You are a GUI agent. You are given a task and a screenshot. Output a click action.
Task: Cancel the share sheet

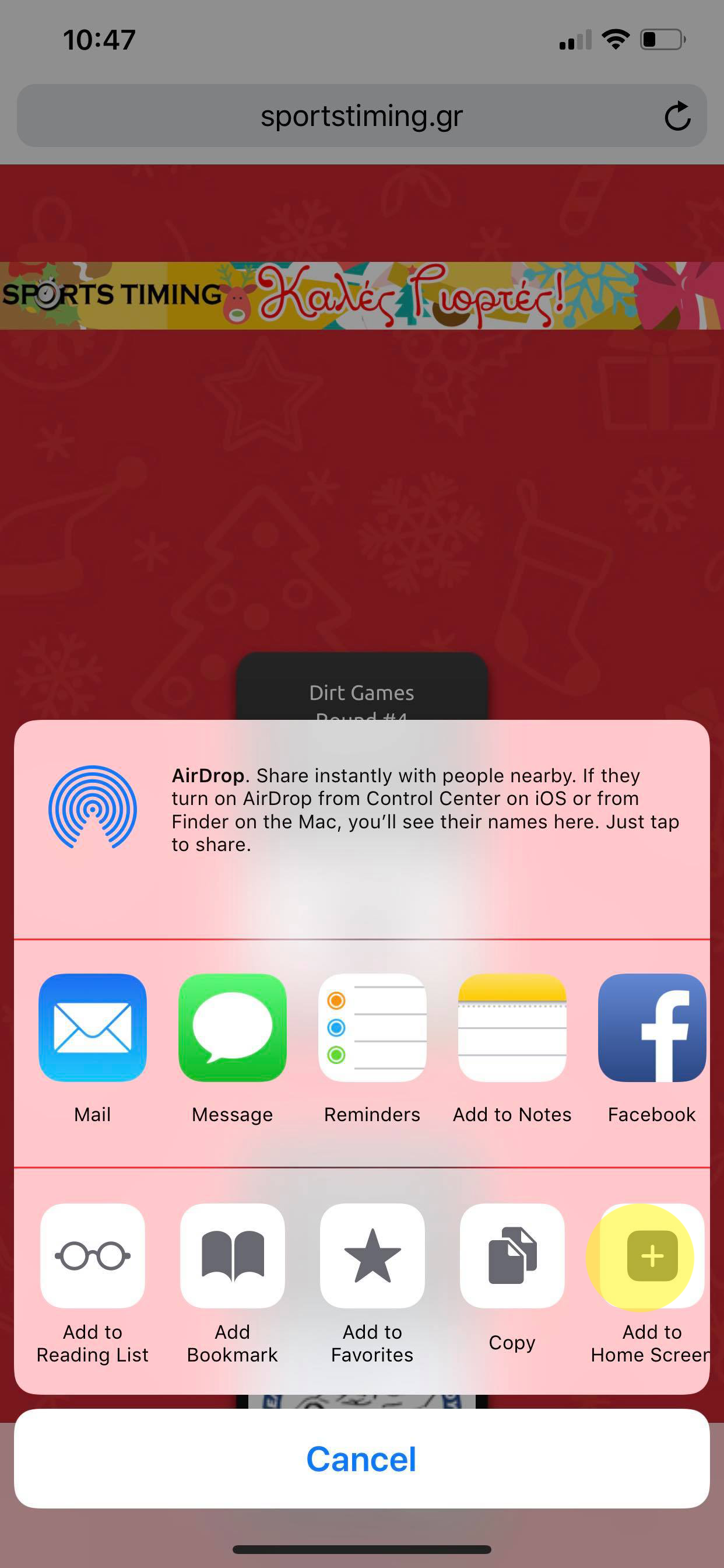coord(361,1459)
